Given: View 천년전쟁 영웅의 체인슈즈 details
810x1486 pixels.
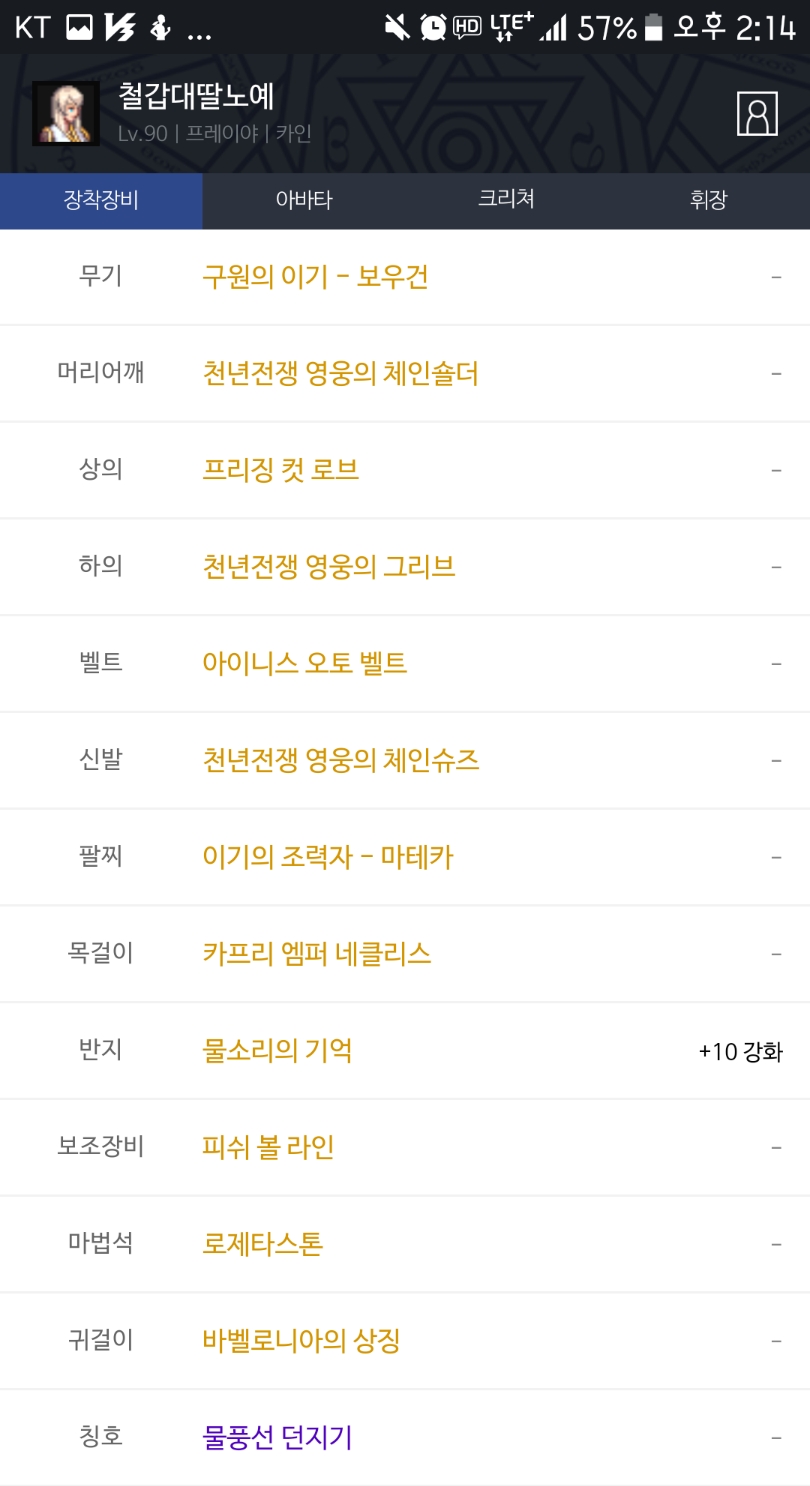Looking at the screenshot, I should pos(341,760).
